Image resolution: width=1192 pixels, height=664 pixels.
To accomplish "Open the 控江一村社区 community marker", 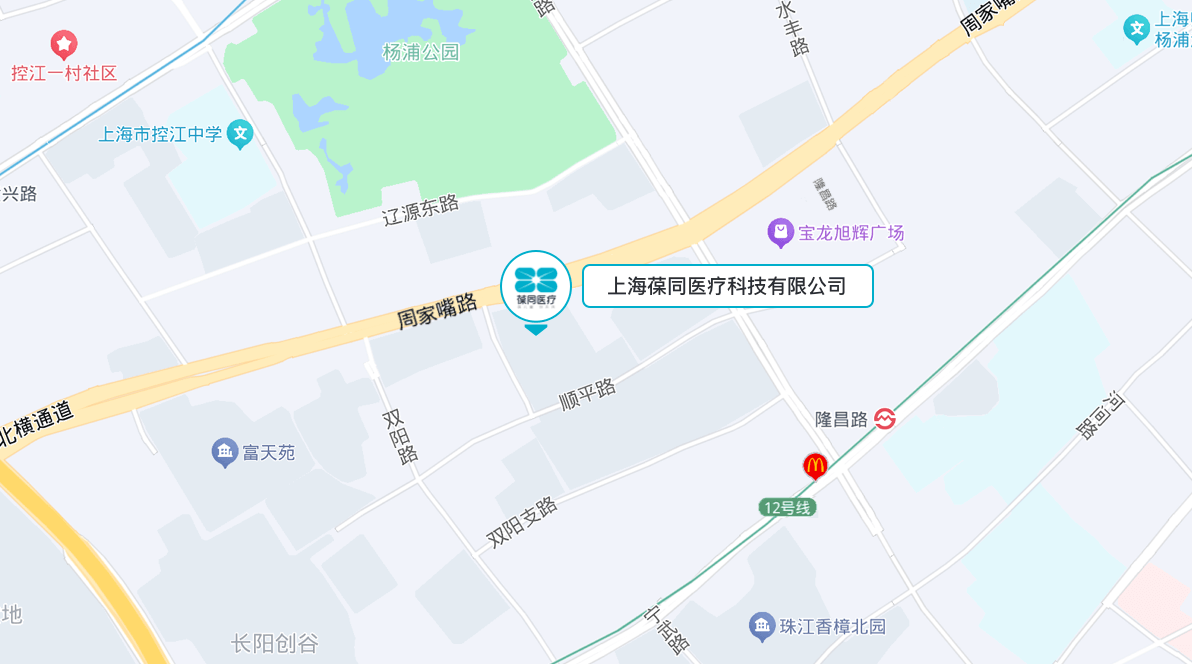I will (x=64, y=45).
